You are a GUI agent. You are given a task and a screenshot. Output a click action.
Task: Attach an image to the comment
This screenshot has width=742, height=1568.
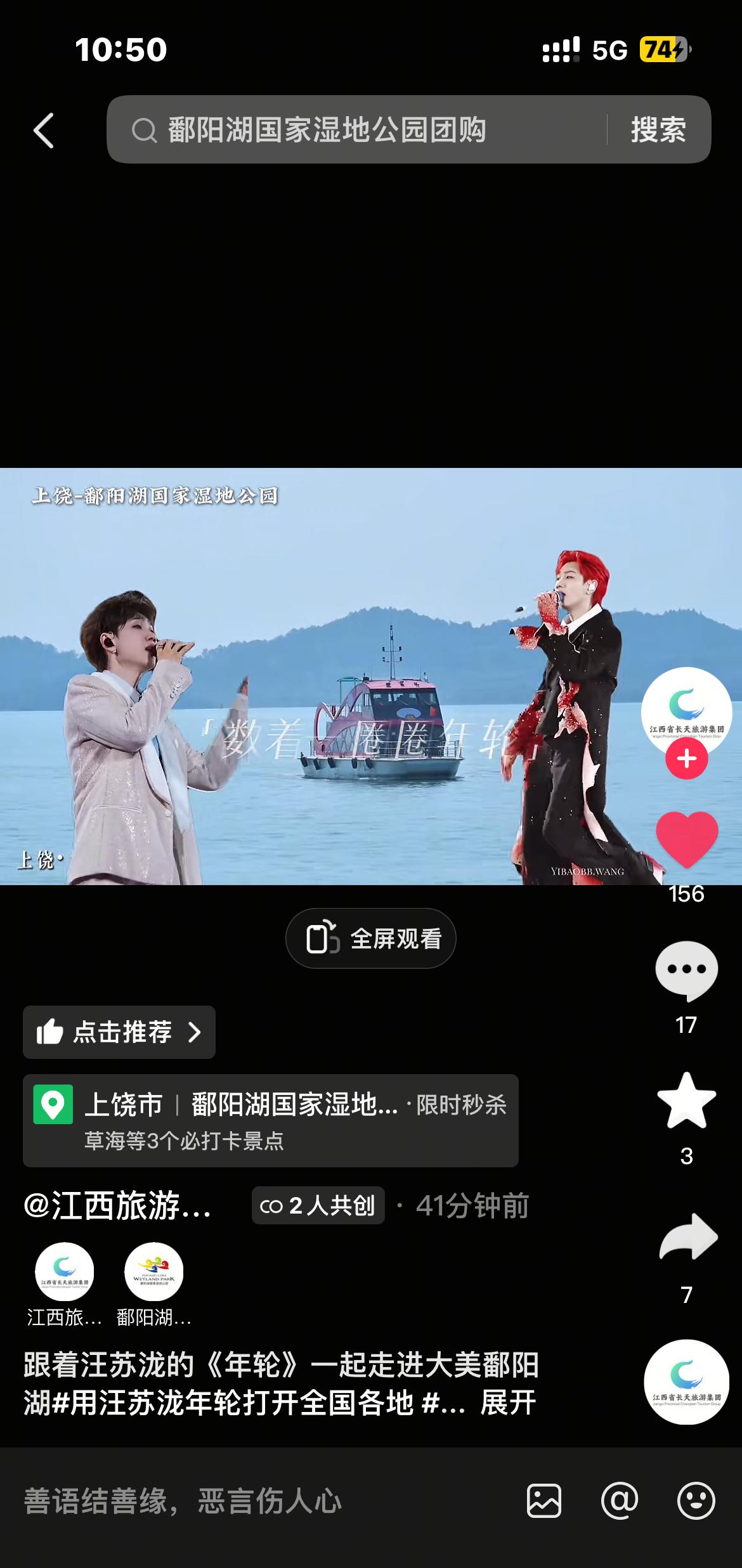tap(543, 1501)
